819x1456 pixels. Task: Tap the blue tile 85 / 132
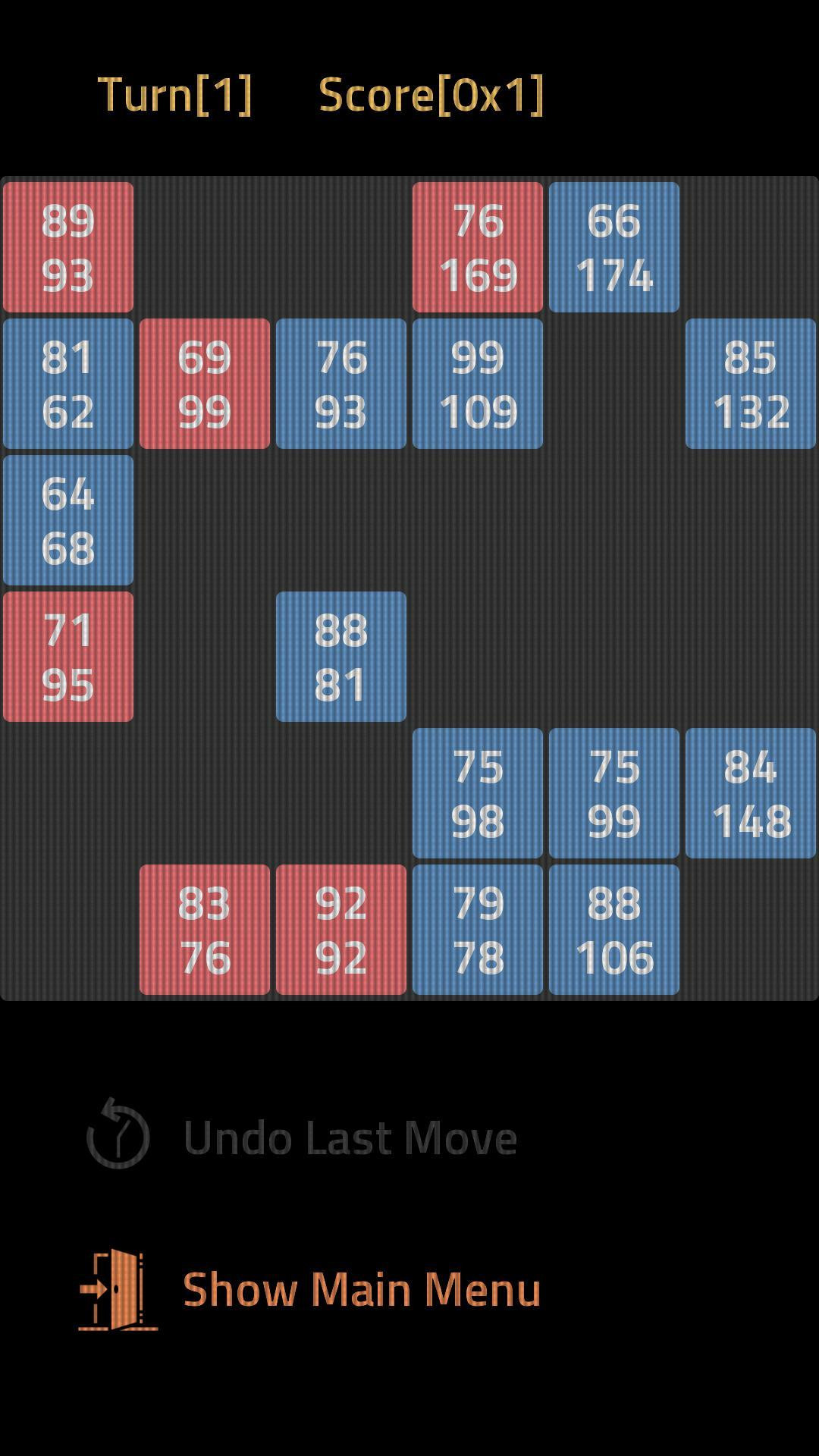(x=751, y=384)
